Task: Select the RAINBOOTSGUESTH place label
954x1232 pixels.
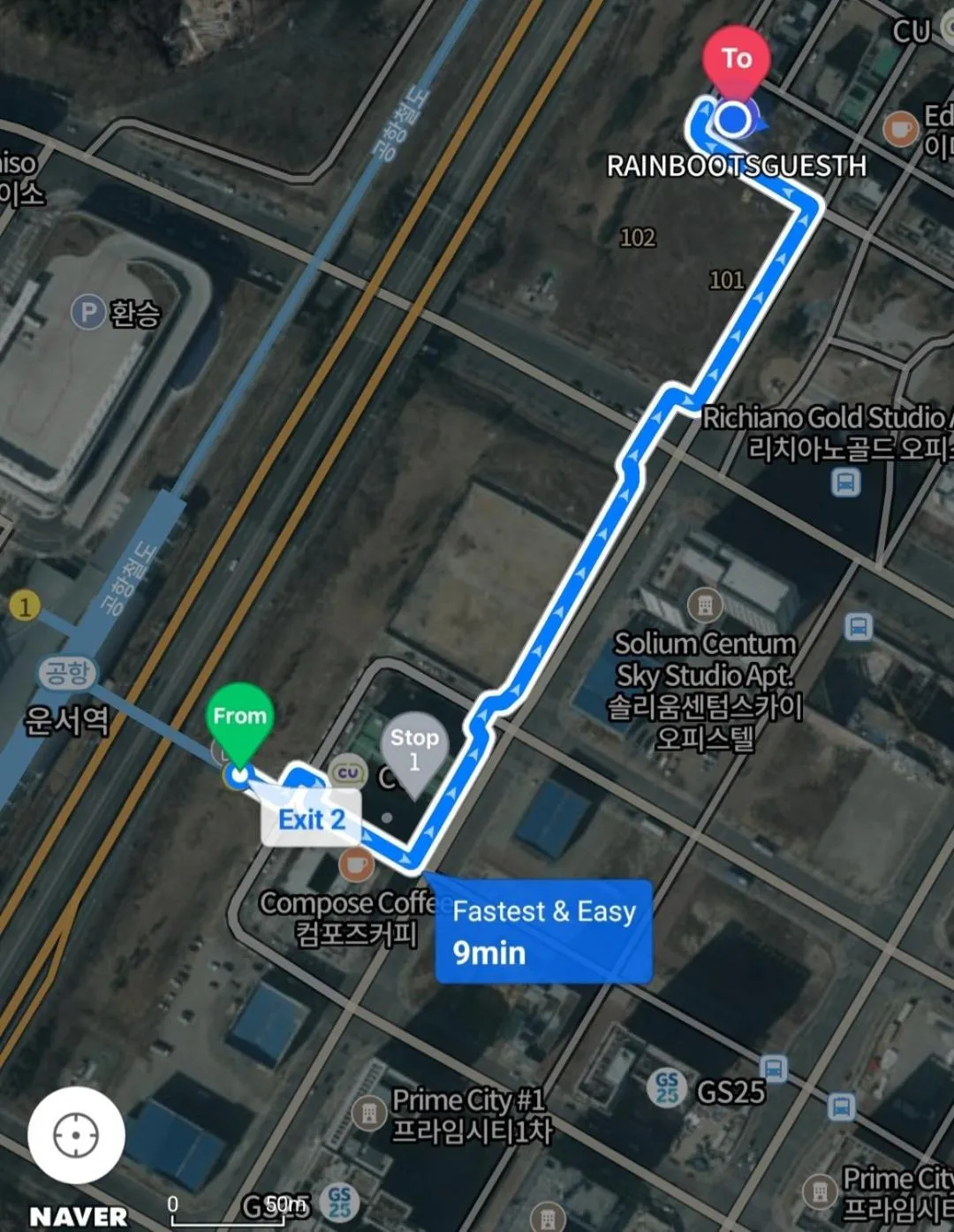Action: click(x=737, y=164)
